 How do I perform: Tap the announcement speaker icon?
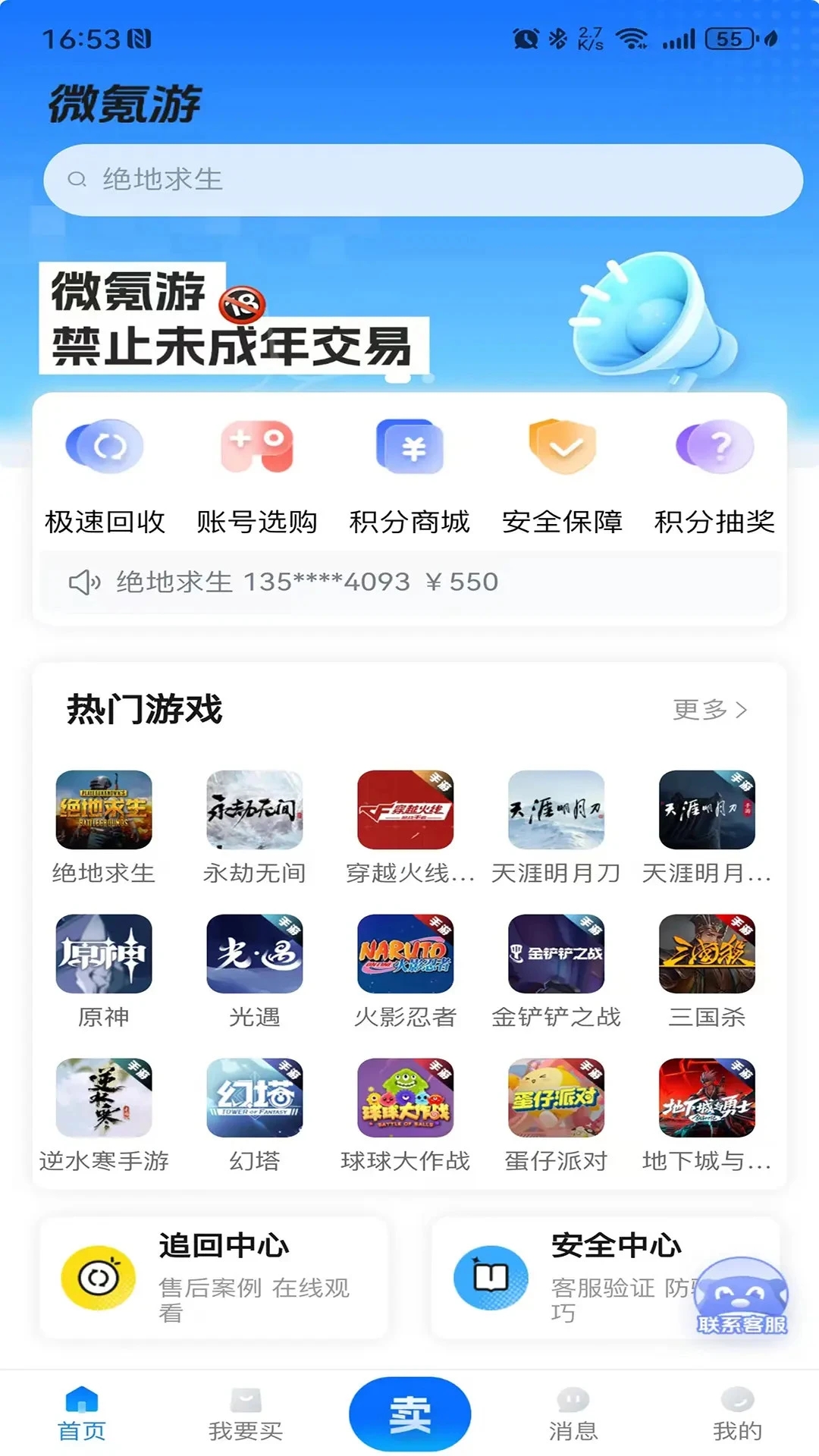(86, 582)
